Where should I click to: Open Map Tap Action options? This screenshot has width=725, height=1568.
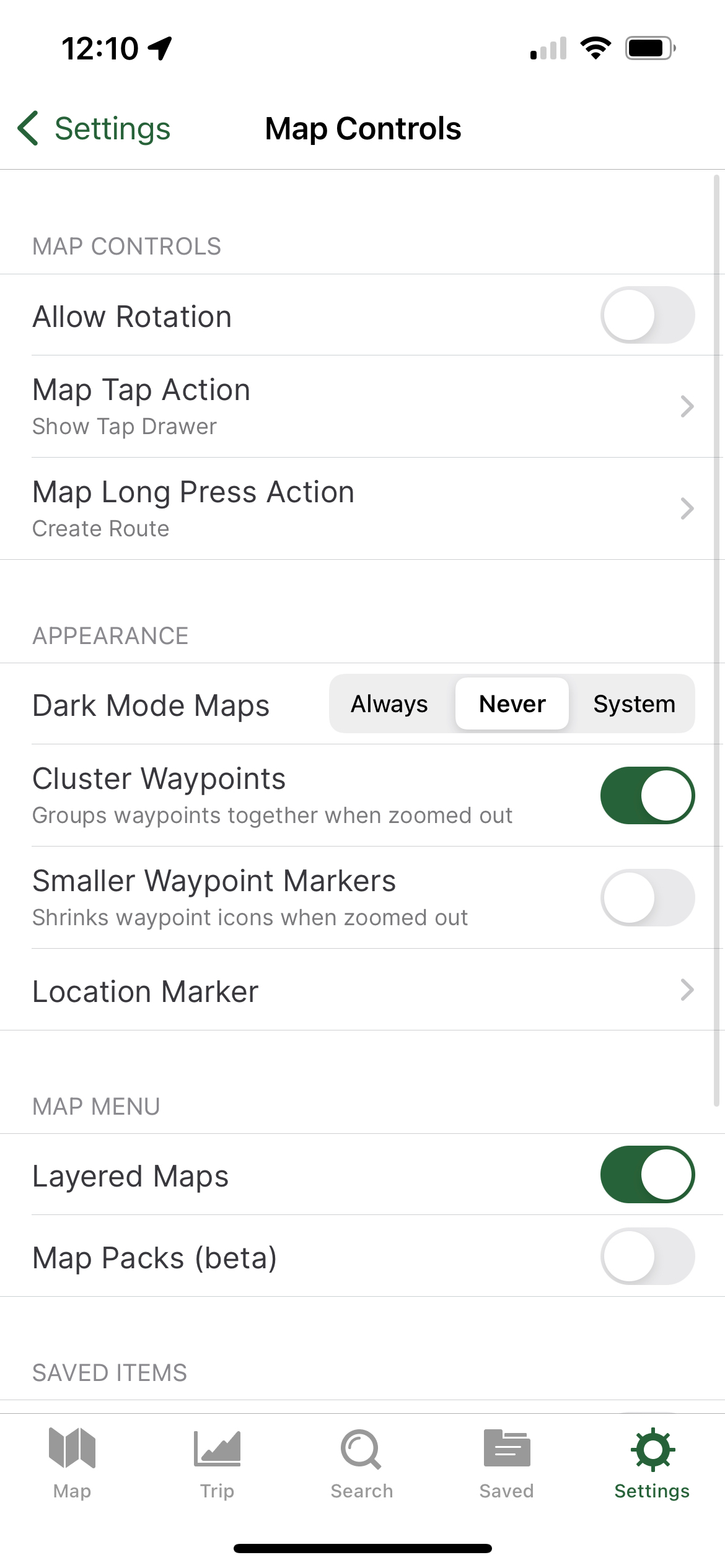(362, 406)
